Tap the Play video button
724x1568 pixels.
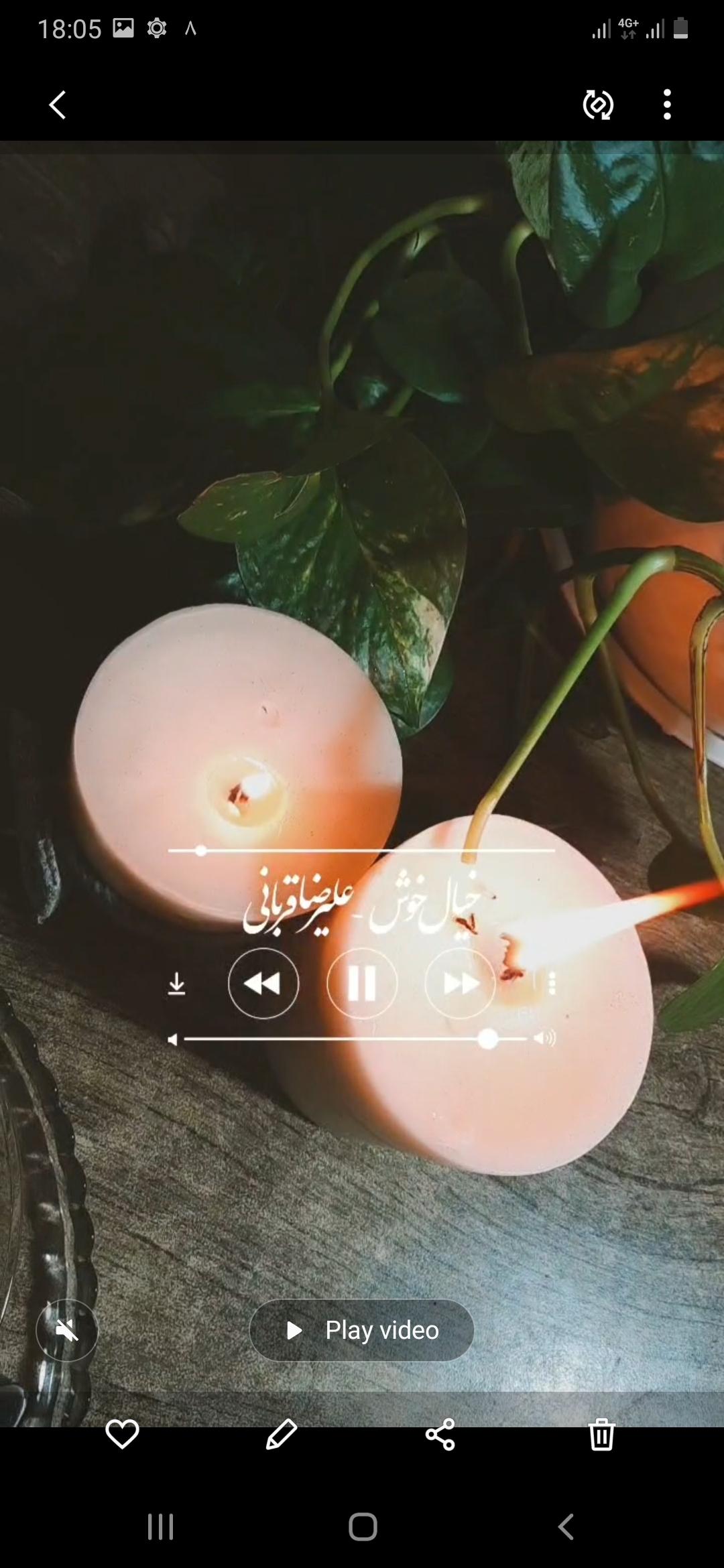tap(362, 1330)
